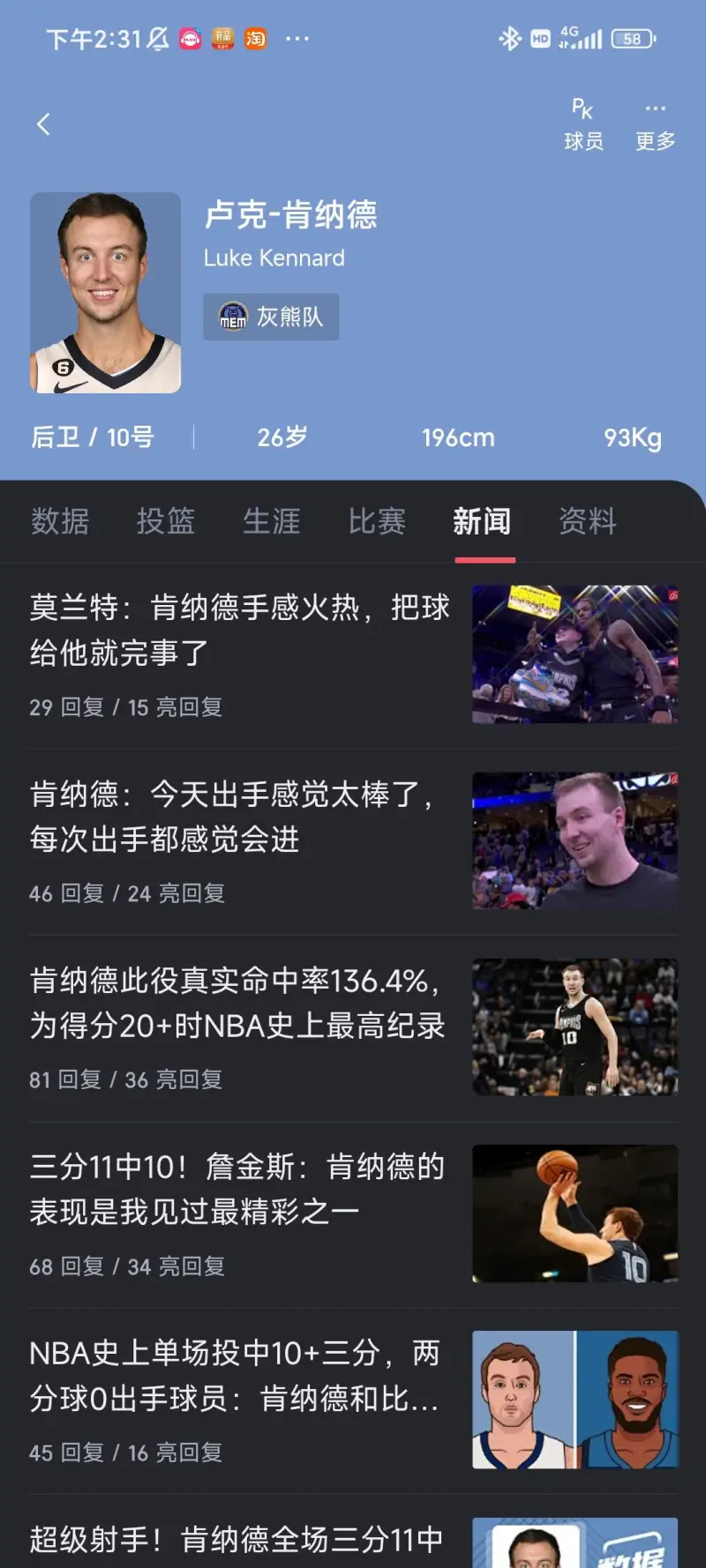Open the PK 球员 comparison
Screen dimensions: 706x1568
coord(583,124)
